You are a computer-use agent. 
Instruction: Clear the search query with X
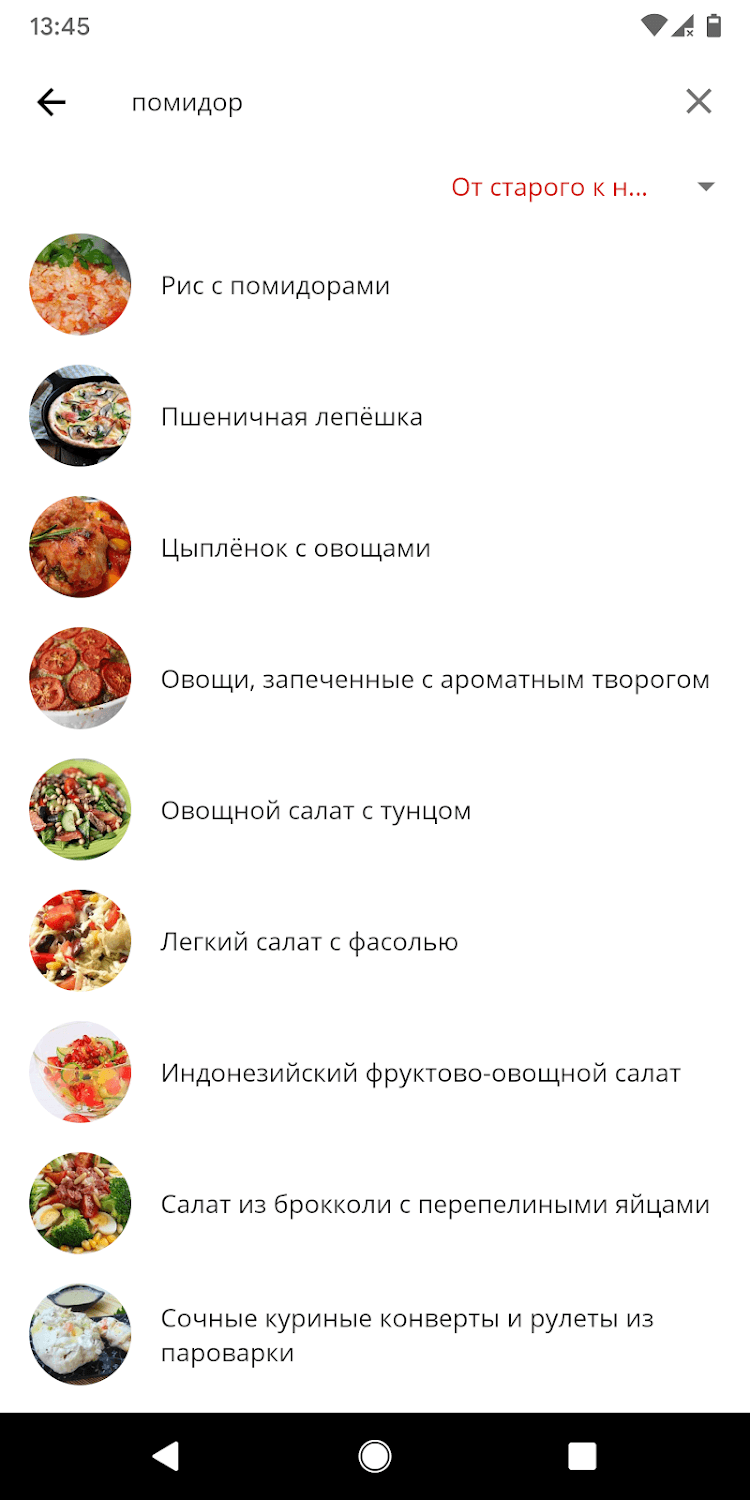tap(698, 101)
